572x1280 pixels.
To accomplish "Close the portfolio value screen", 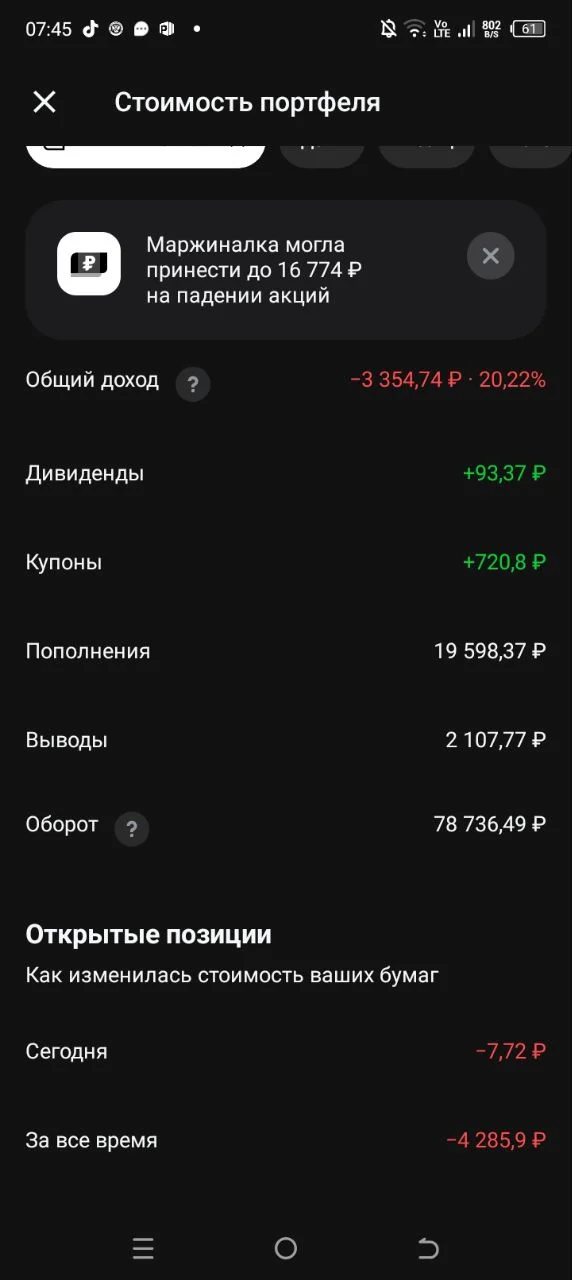I will point(44,102).
